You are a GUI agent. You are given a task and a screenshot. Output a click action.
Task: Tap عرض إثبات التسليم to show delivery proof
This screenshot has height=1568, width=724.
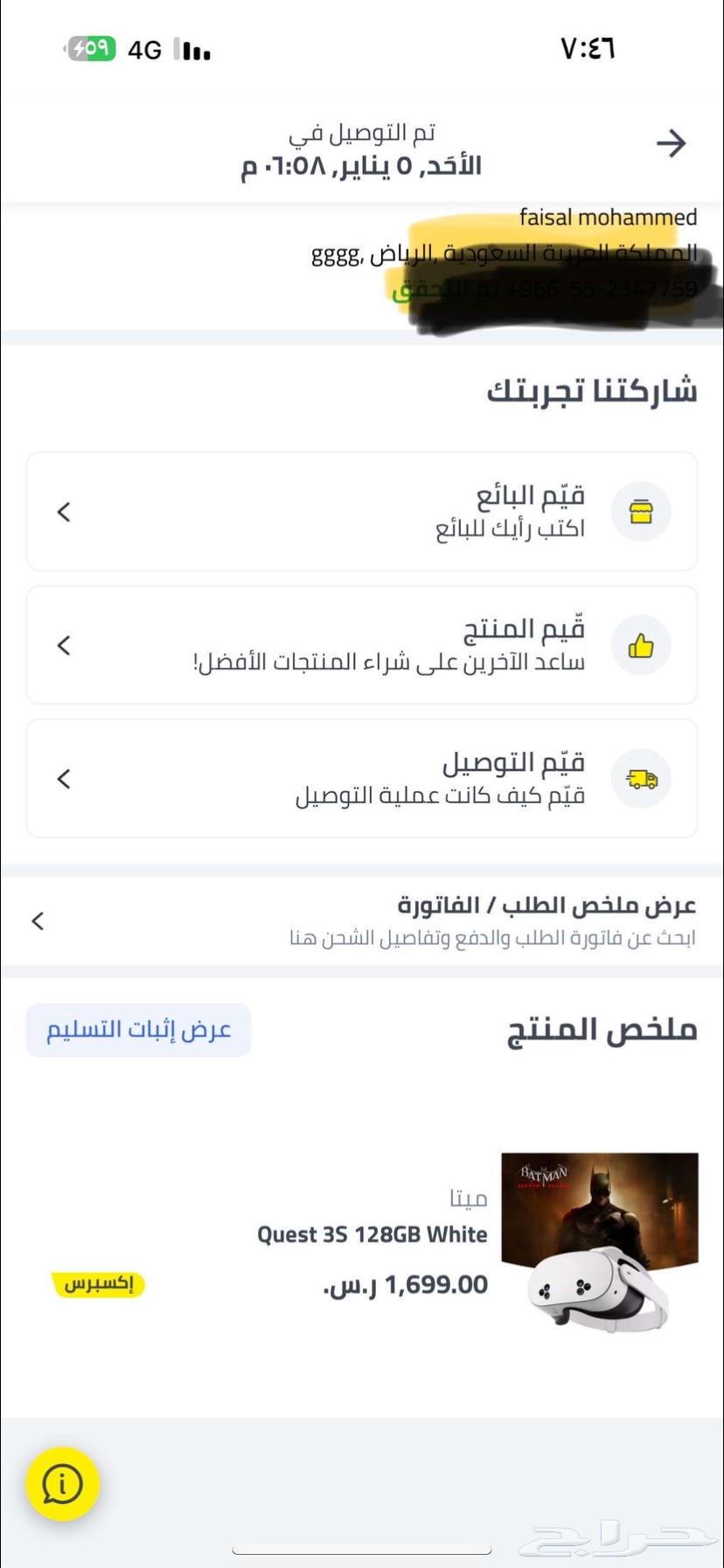tap(139, 1030)
